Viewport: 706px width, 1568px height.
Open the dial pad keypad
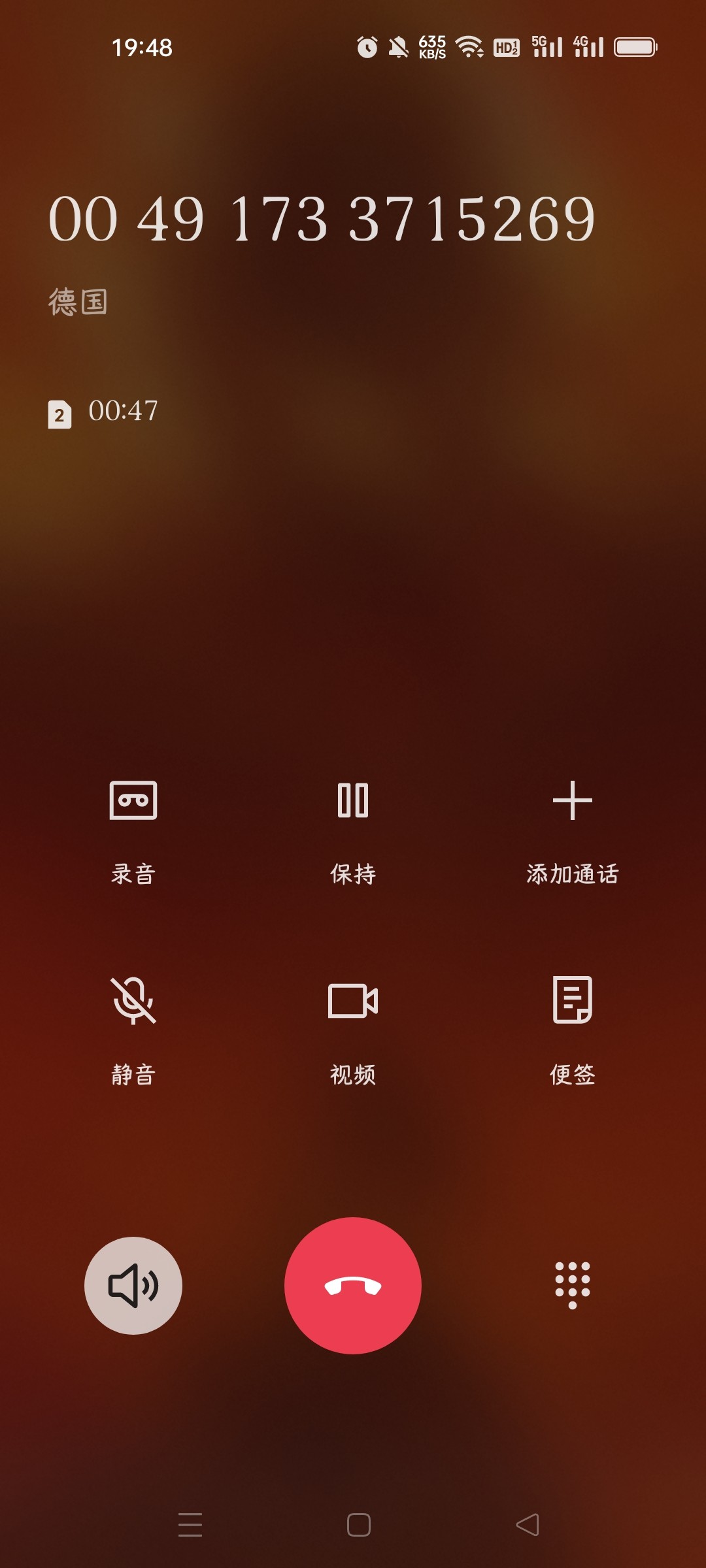click(x=572, y=1285)
